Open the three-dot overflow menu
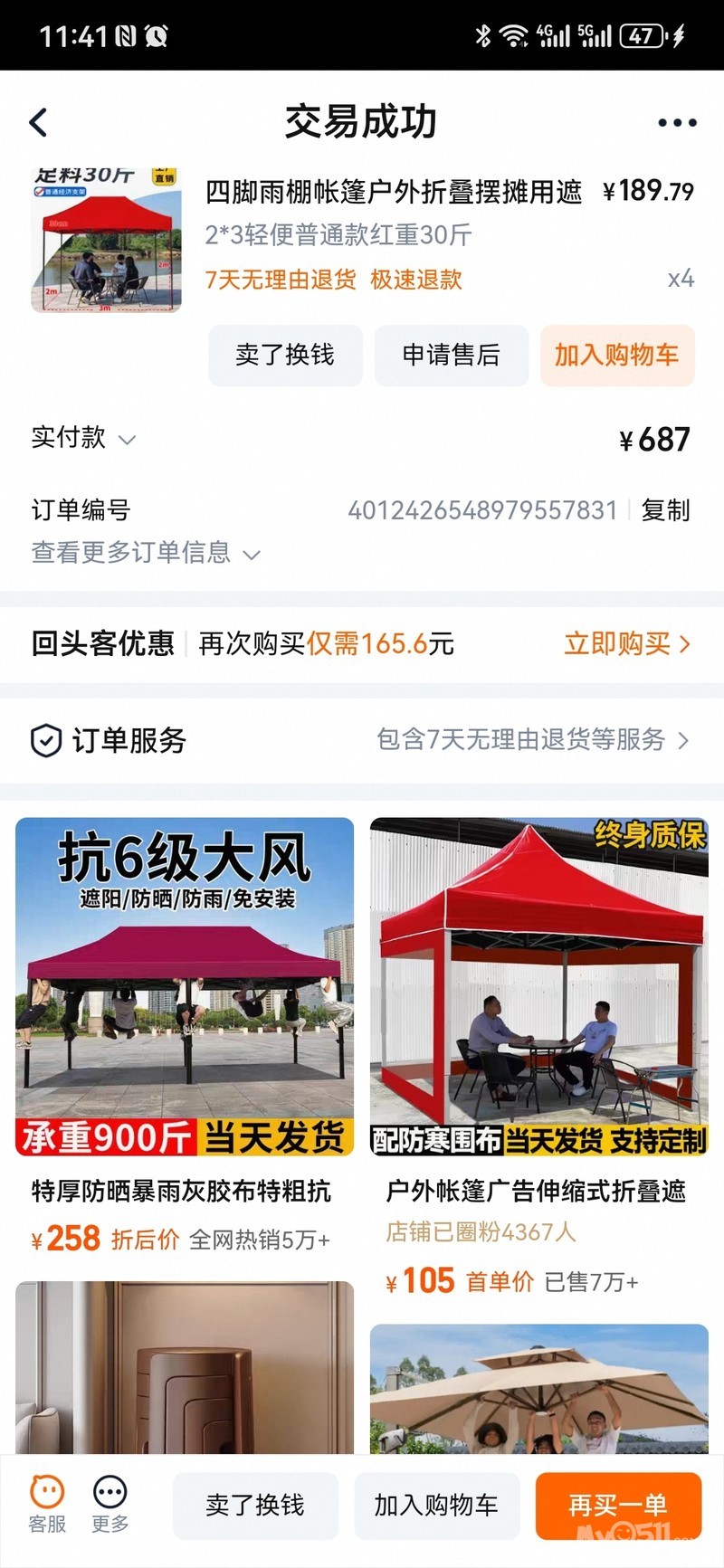The width and height of the screenshot is (724, 1568). pos(676,123)
